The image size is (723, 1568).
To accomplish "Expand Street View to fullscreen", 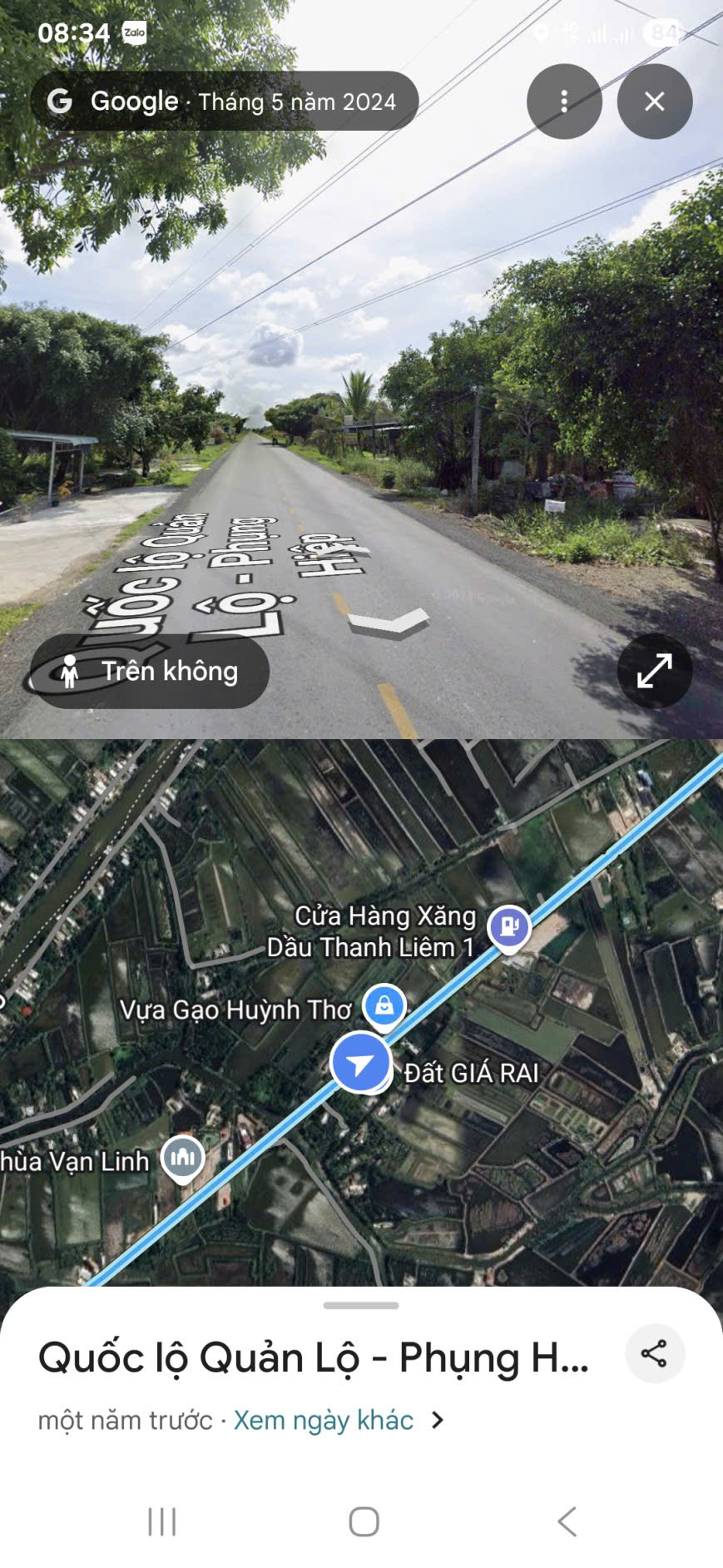I will pos(655,672).
